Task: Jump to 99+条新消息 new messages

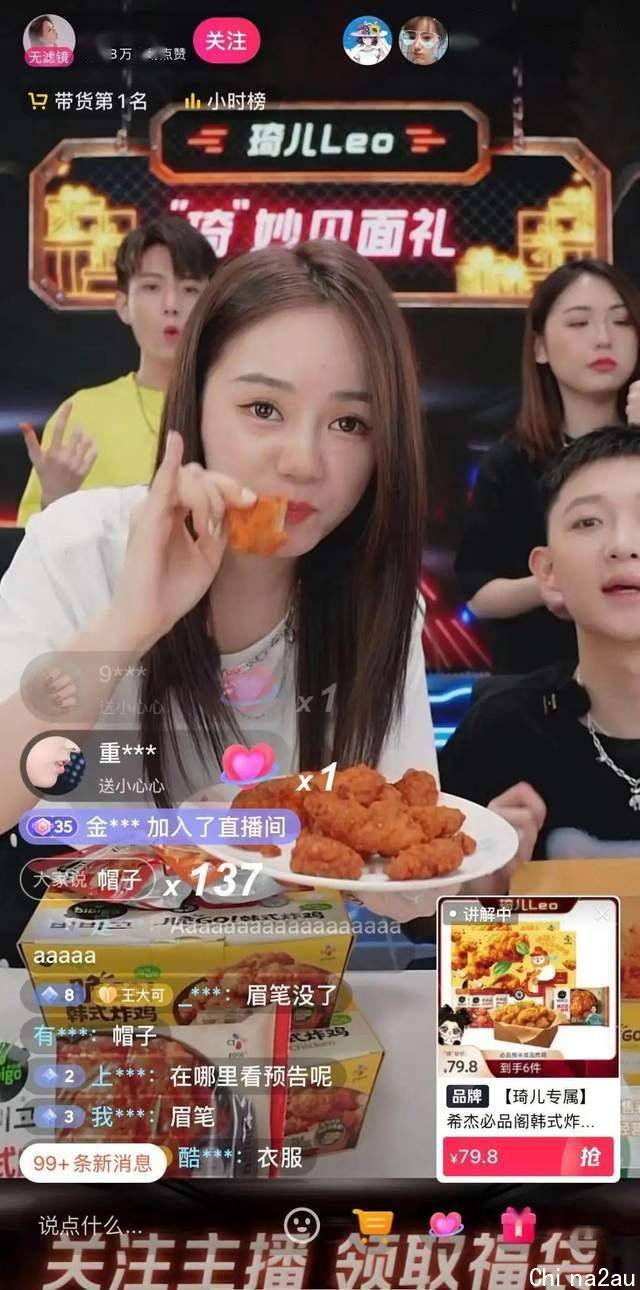Action: (x=92, y=1163)
